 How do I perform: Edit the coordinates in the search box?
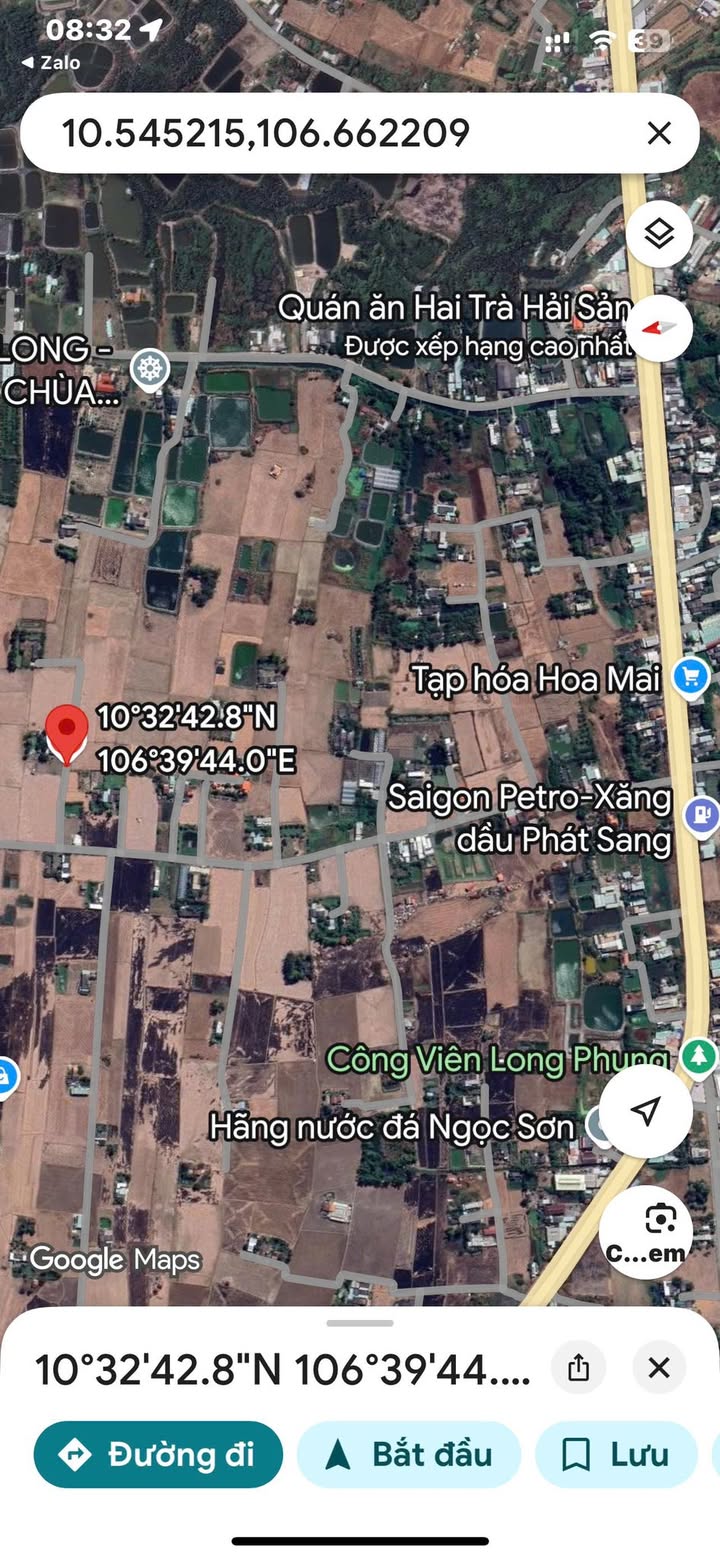(x=300, y=133)
